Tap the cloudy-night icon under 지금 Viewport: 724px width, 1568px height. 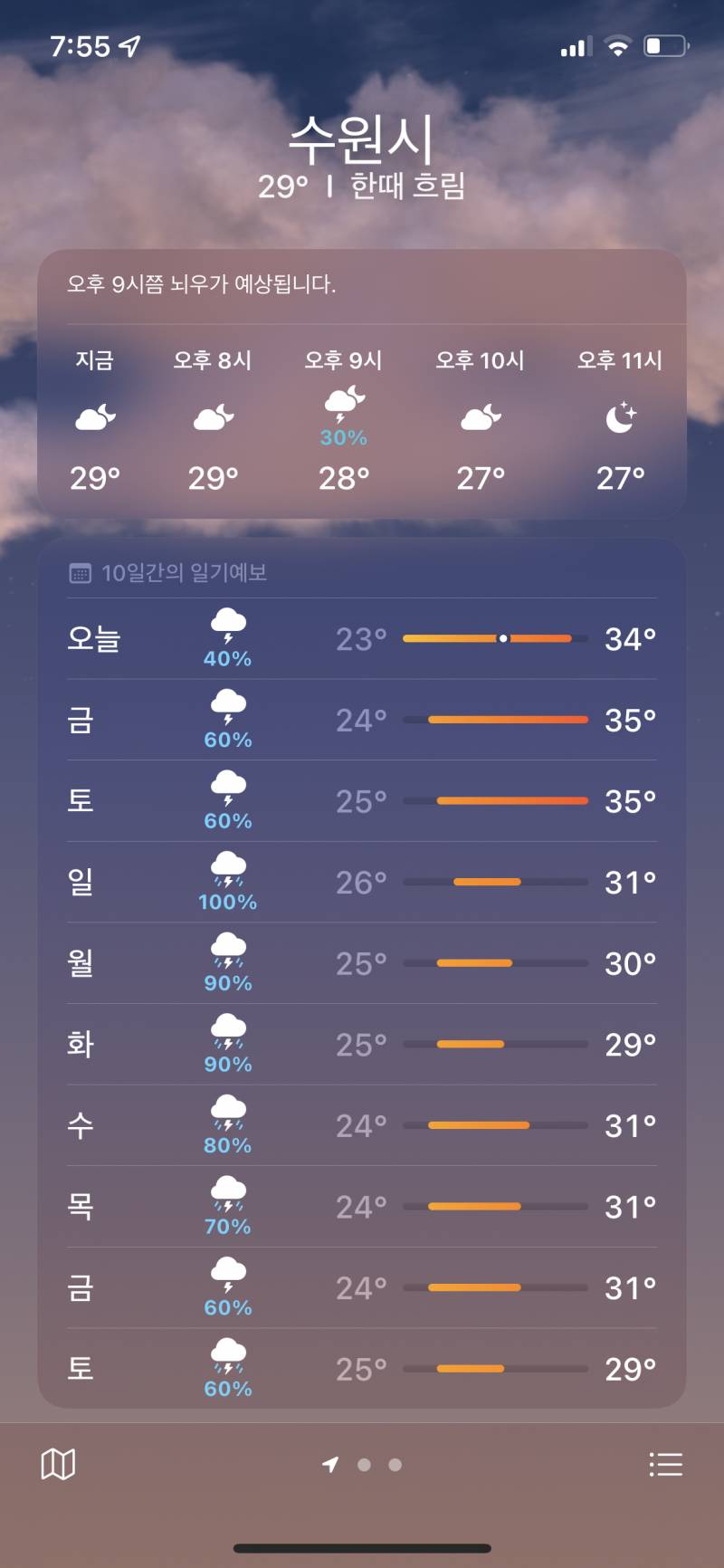pyautogui.click(x=96, y=416)
